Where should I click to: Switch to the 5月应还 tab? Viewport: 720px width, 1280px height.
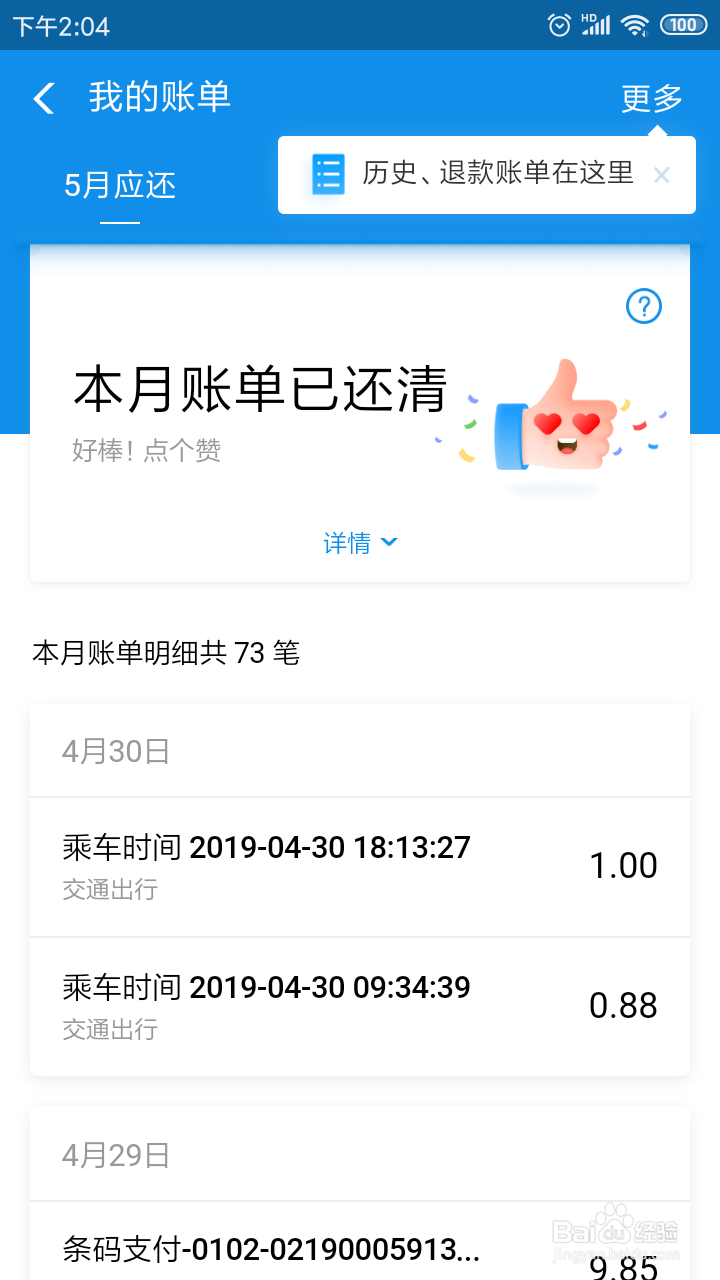pyautogui.click(x=119, y=185)
